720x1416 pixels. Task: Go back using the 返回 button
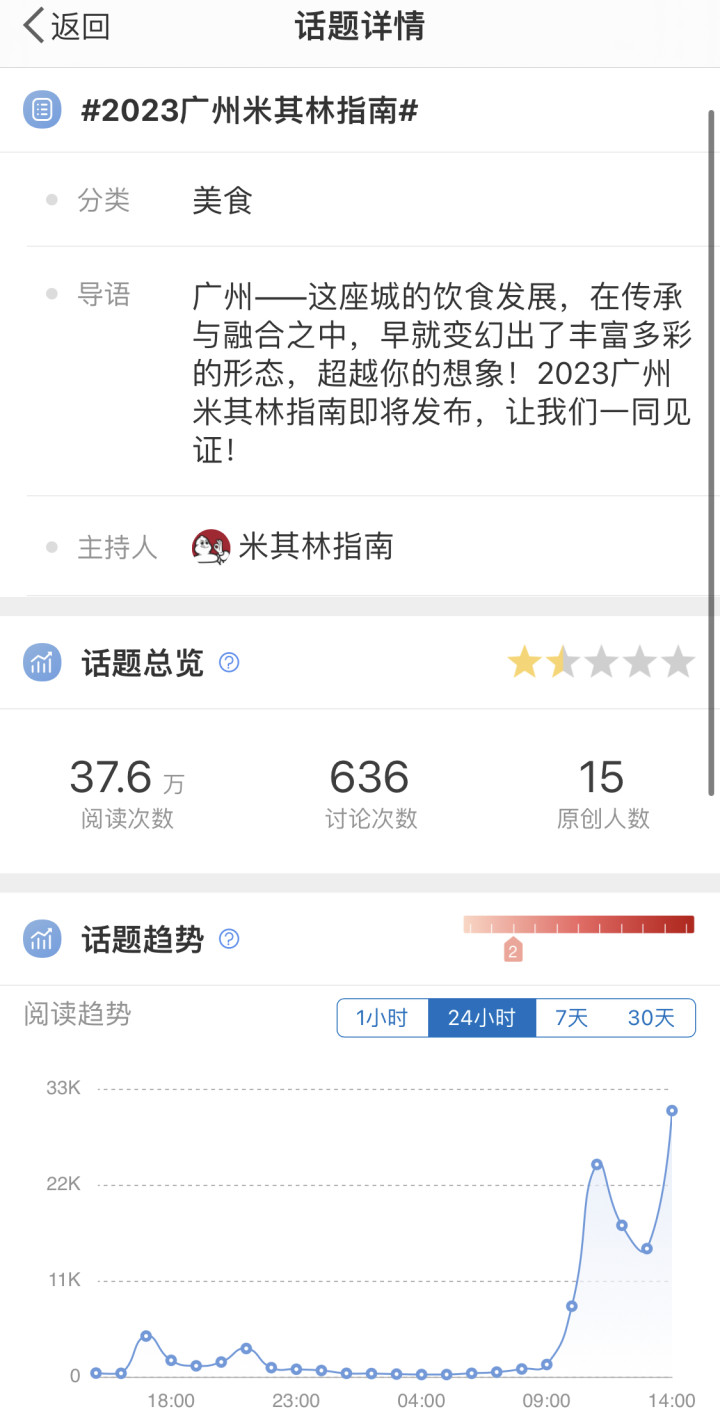[66, 27]
